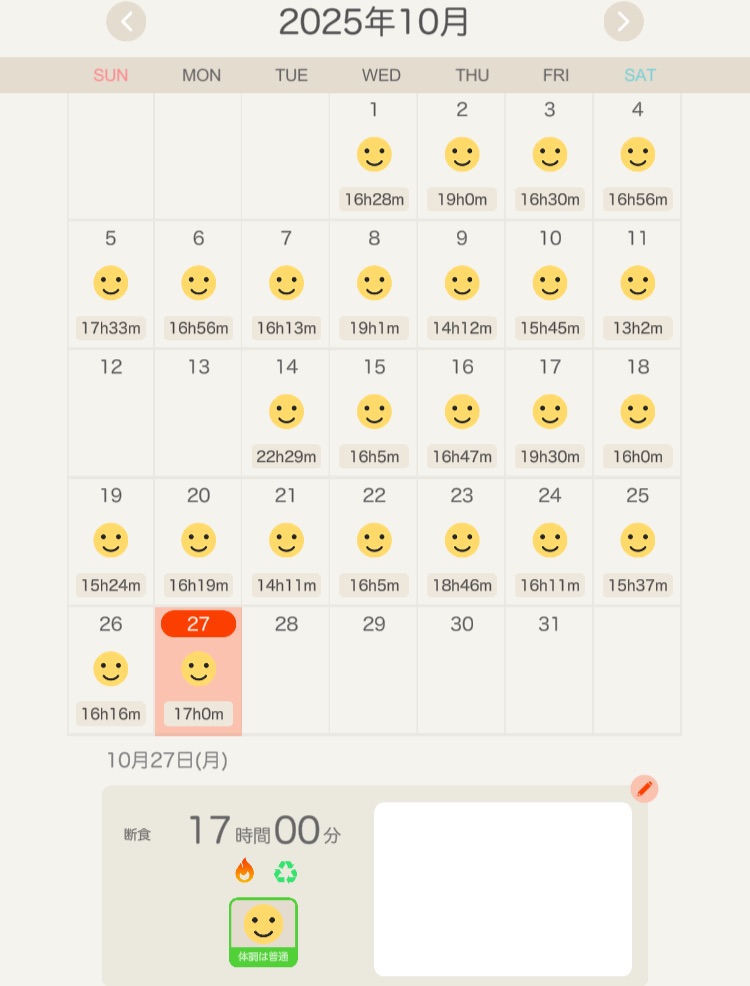The image size is (750, 986).
Task: Select October 31 on the calendar
Action: 549,668
